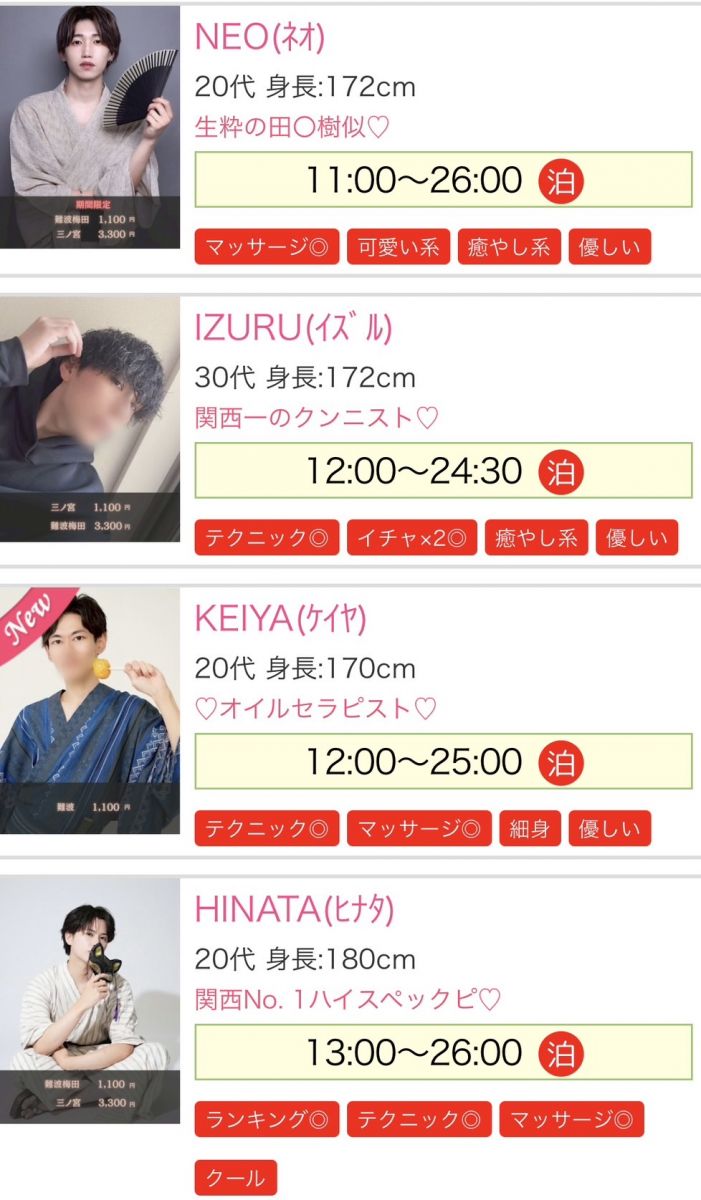701x1200 pixels.
Task: Tap the マッサージ◎ tag under NEO
Action: click(x=267, y=247)
